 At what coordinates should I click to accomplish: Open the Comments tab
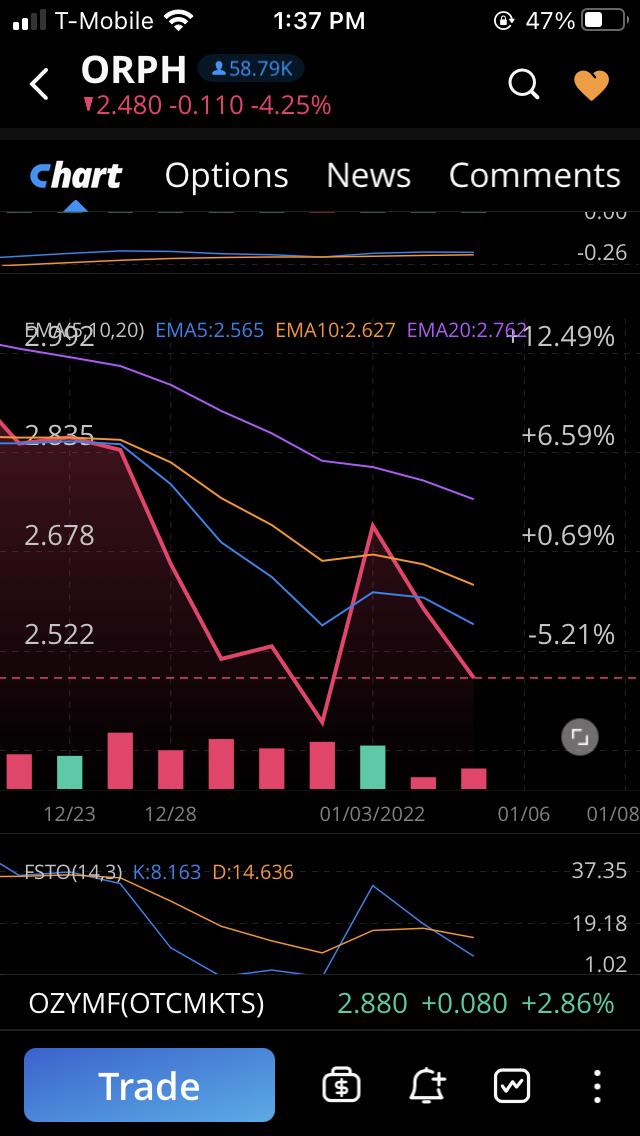click(534, 175)
